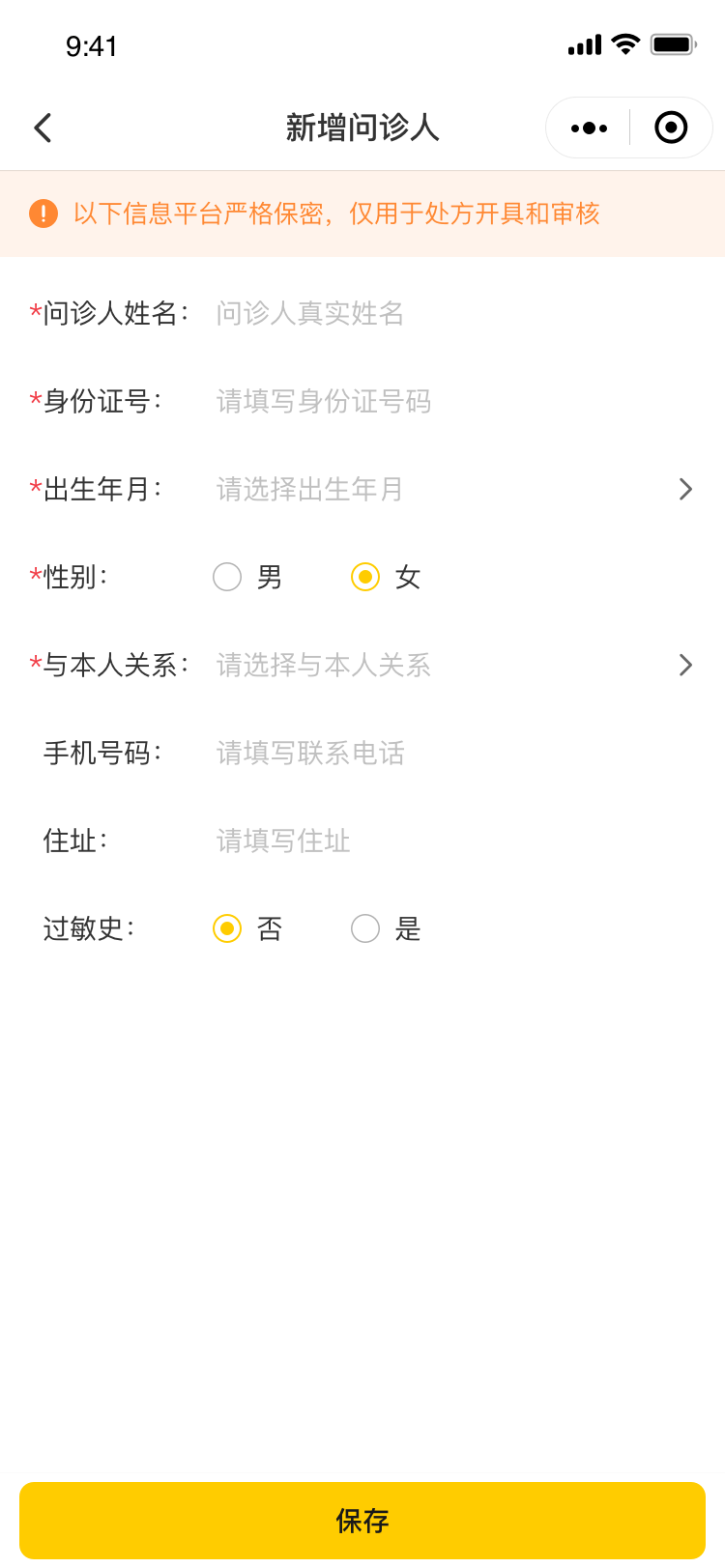725x1568 pixels.
Task: Tap the 问诊人姓名 name field
Action: 445,313
